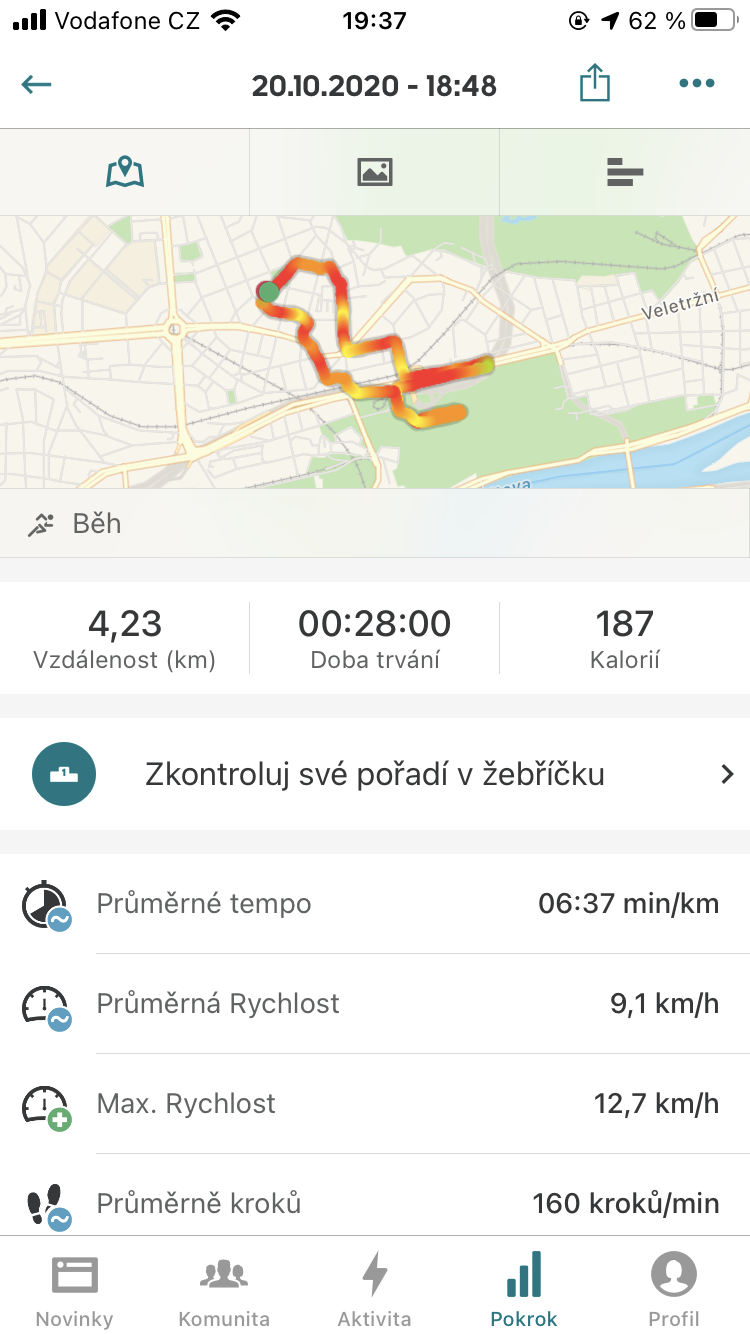750x1334 pixels.
Task: Switch to the Novinky tab
Action: tap(75, 1288)
